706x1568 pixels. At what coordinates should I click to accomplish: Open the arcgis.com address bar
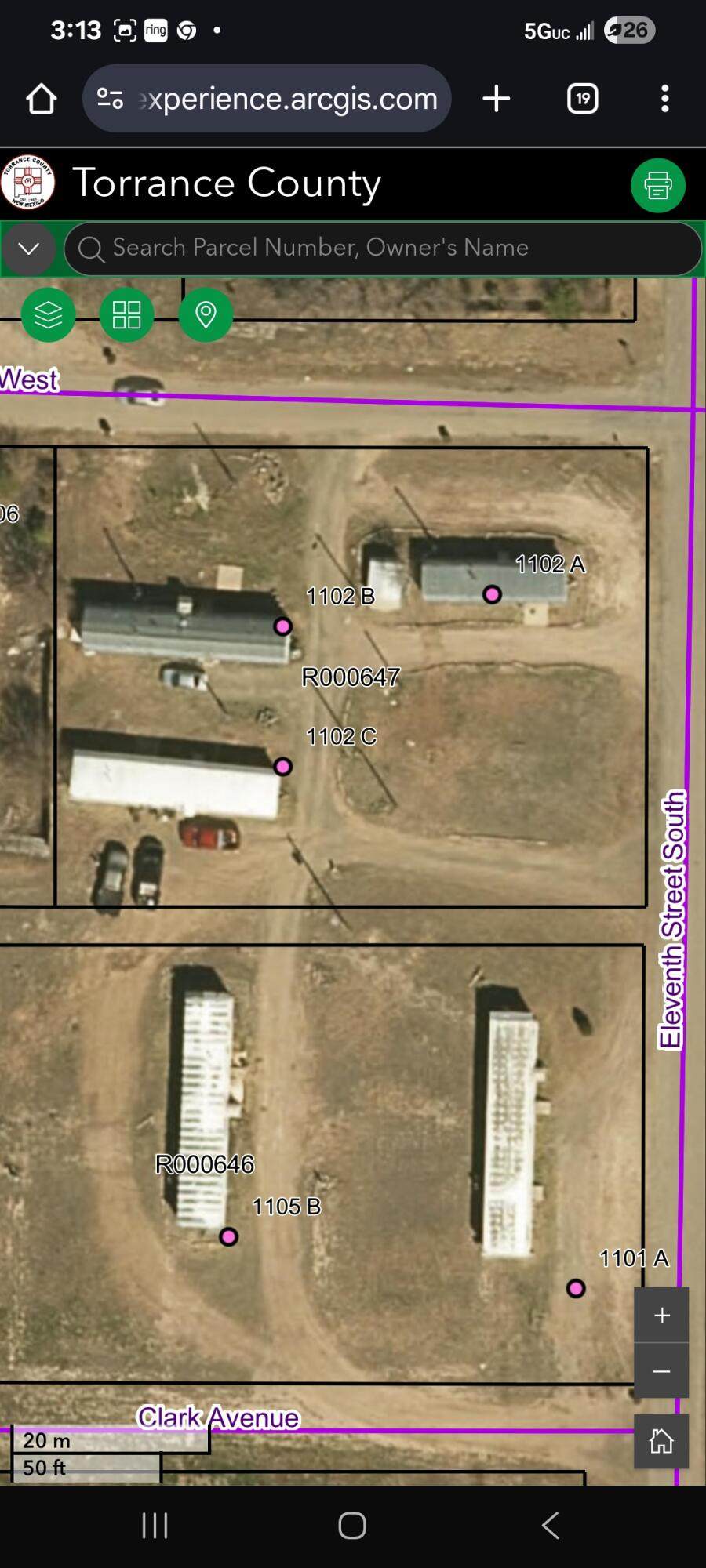[267, 99]
